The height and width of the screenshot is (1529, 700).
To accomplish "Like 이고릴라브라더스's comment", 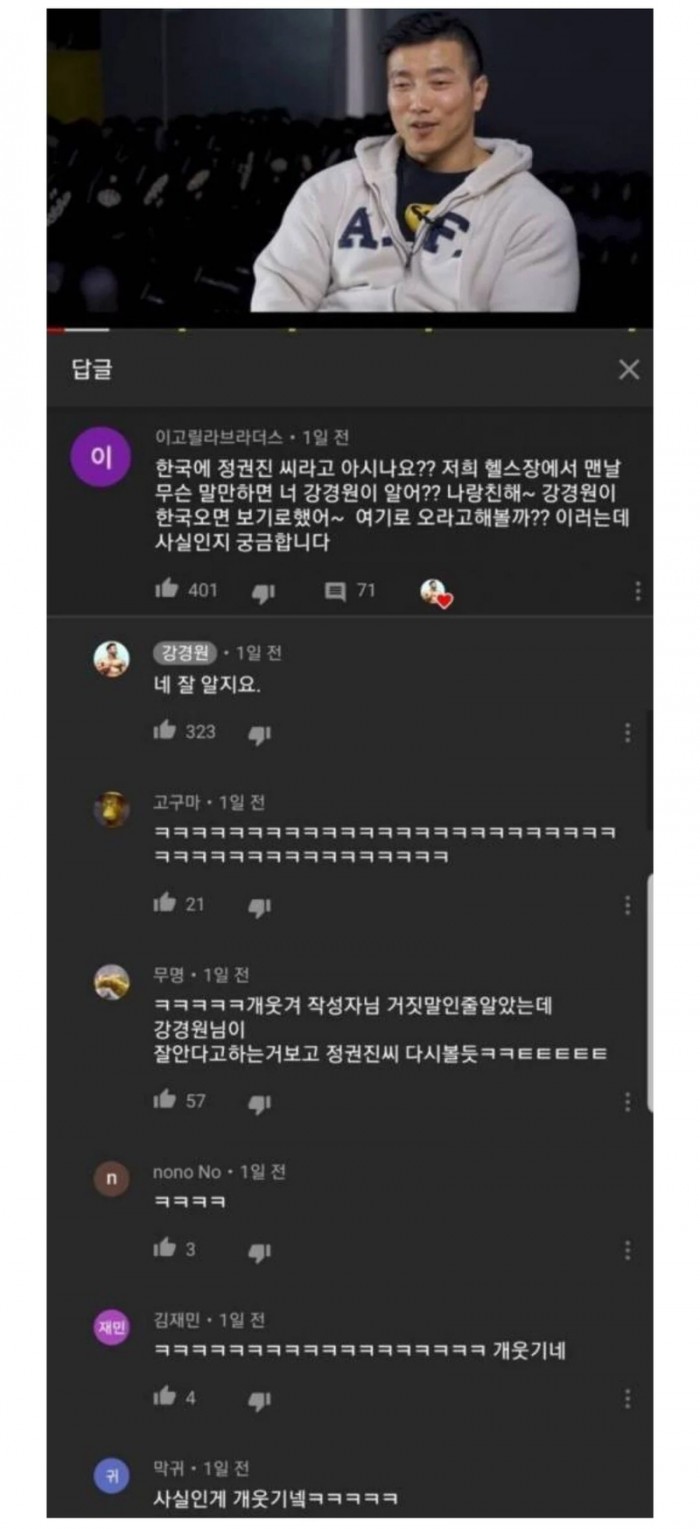I will click(x=166, y=590).
